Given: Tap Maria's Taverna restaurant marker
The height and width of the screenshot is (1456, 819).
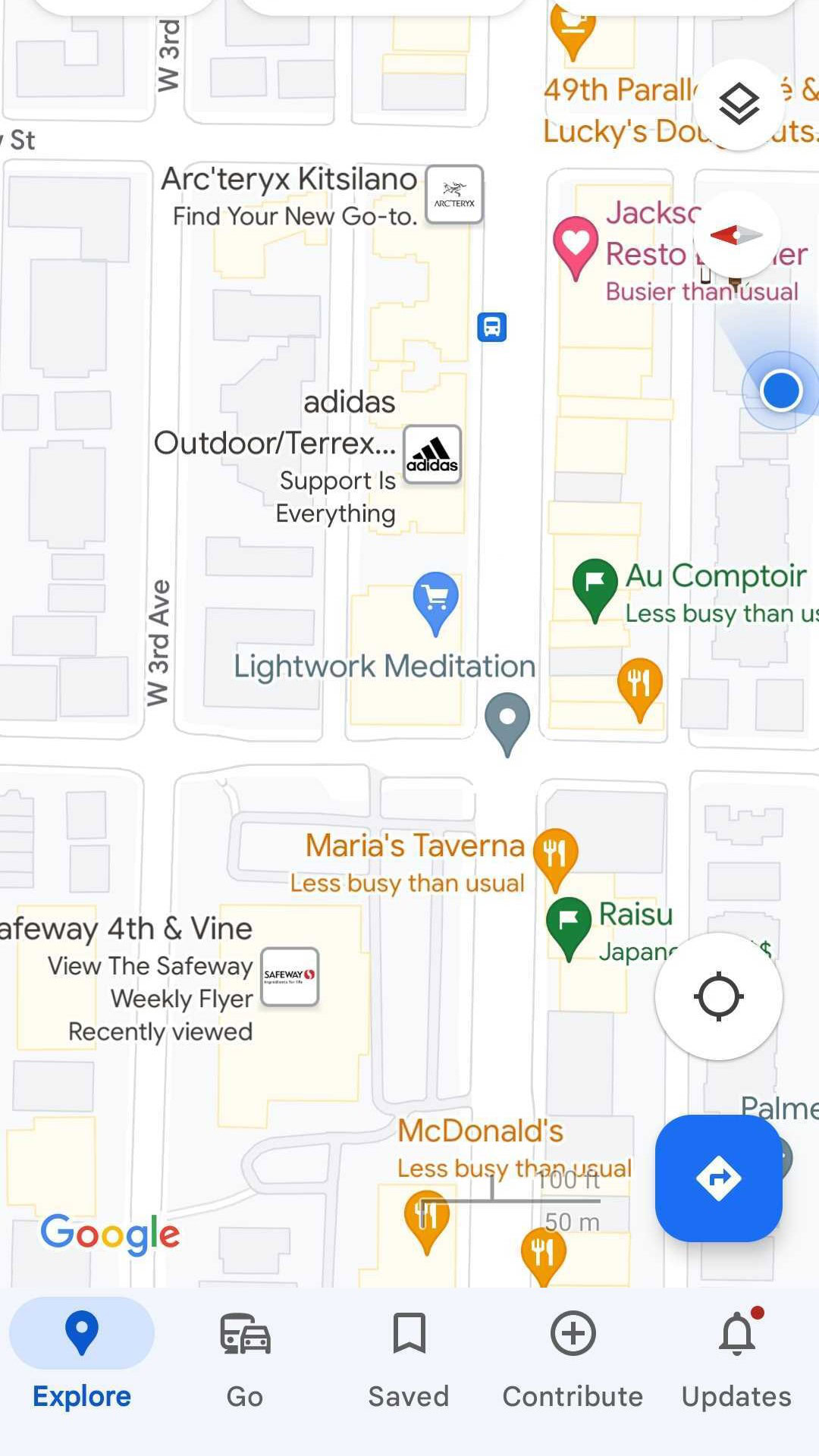Looking at the screenshot, I should pyautogui.click(x=555, y=854).
